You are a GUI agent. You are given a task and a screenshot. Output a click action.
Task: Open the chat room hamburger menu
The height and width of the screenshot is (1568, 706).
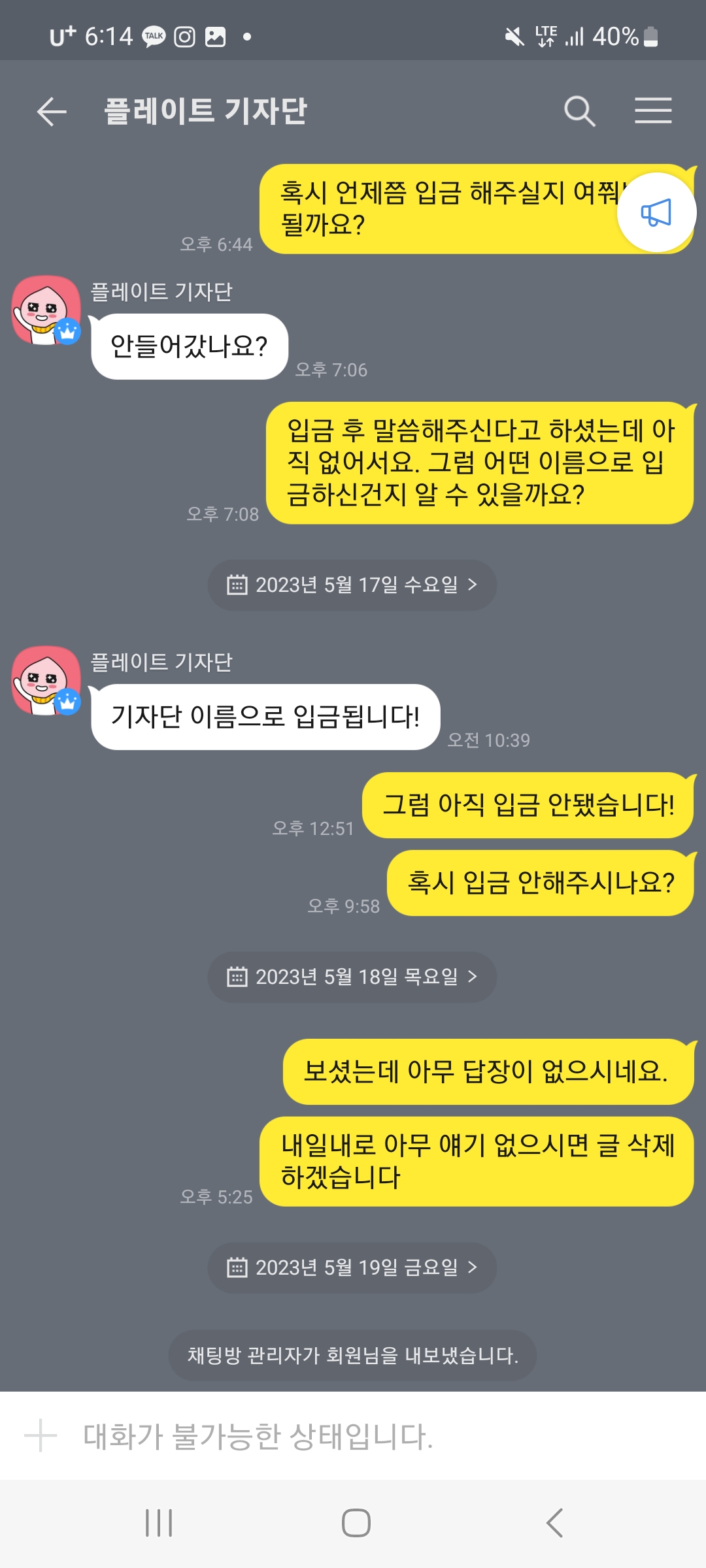coord(653,111)
